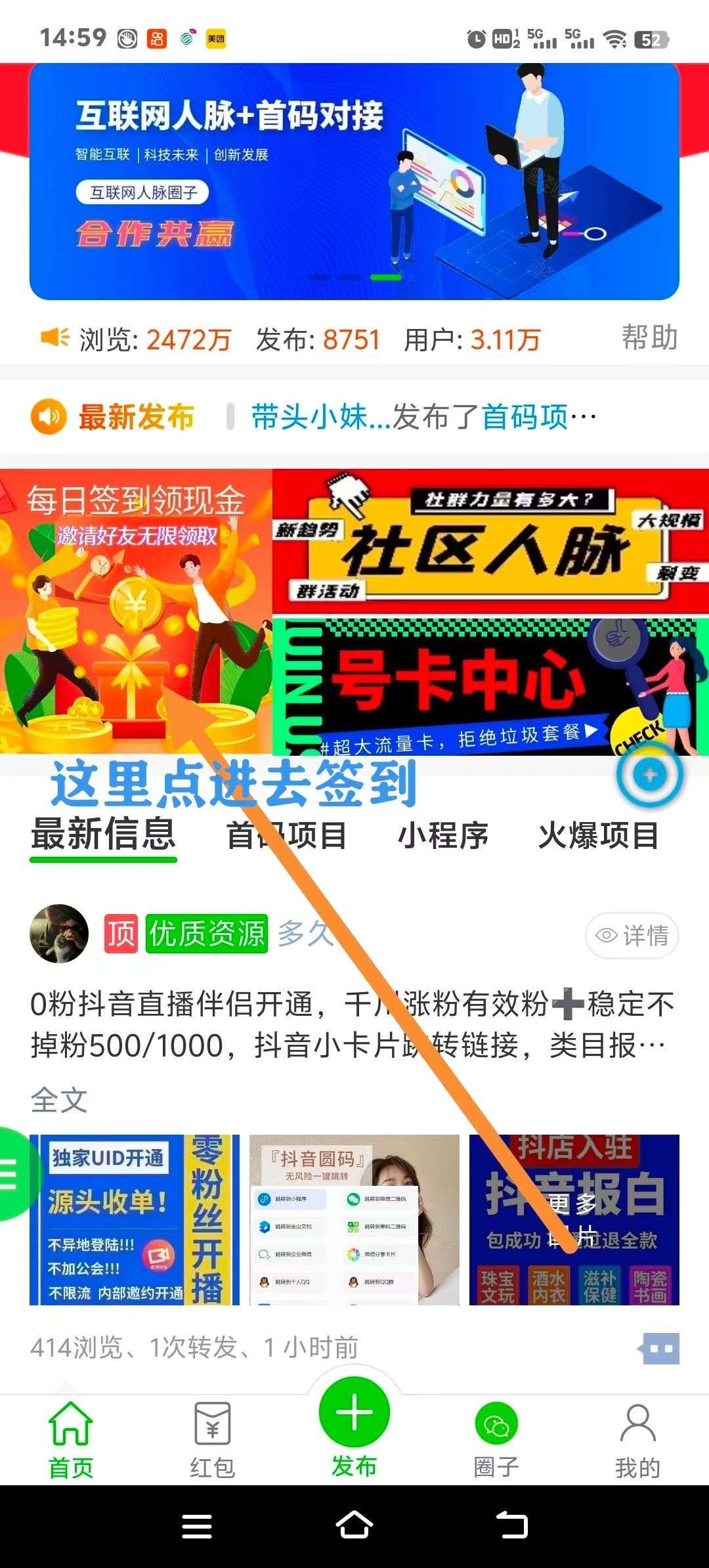Open the 帮助 help link

point(649,338)
